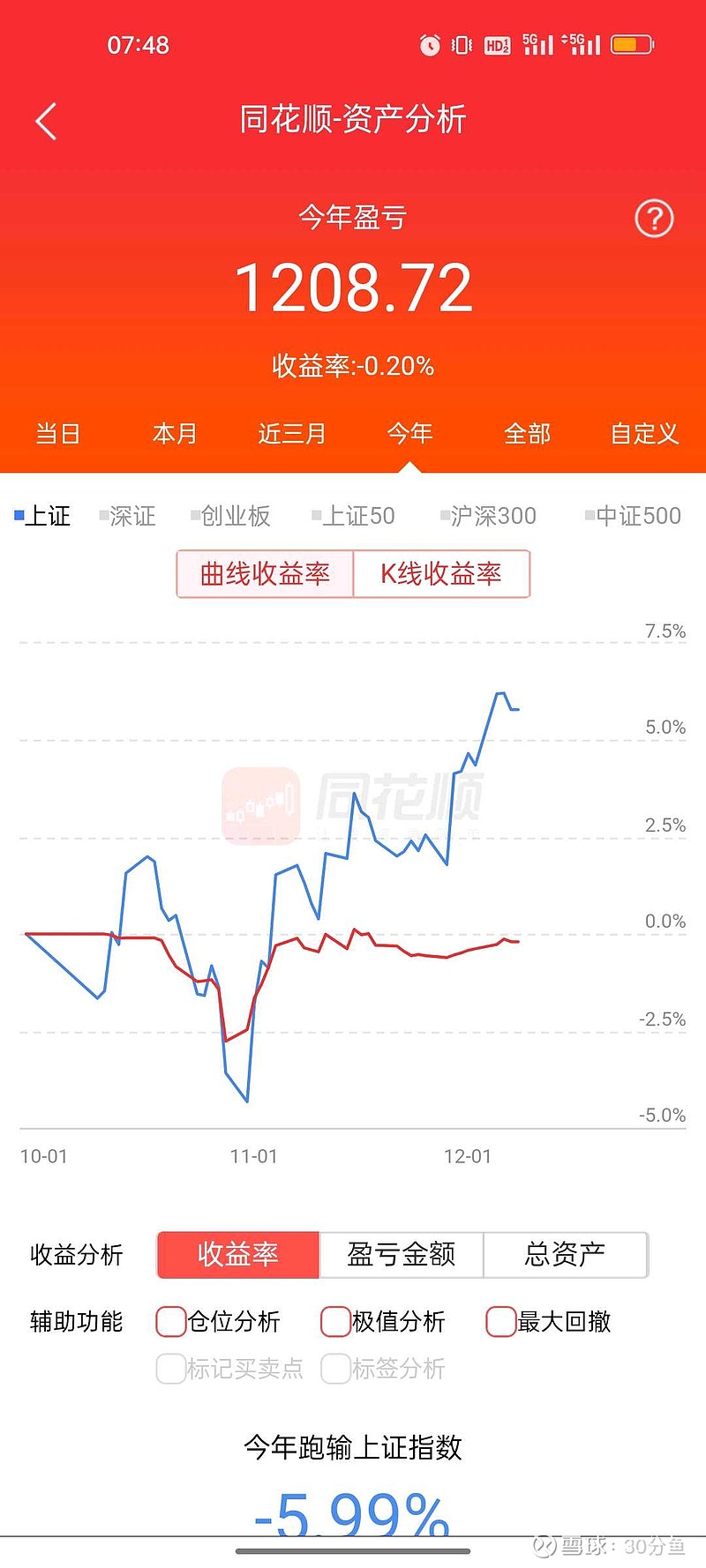
Task: Enable the 上证50 benchmark
Action: 354,516
